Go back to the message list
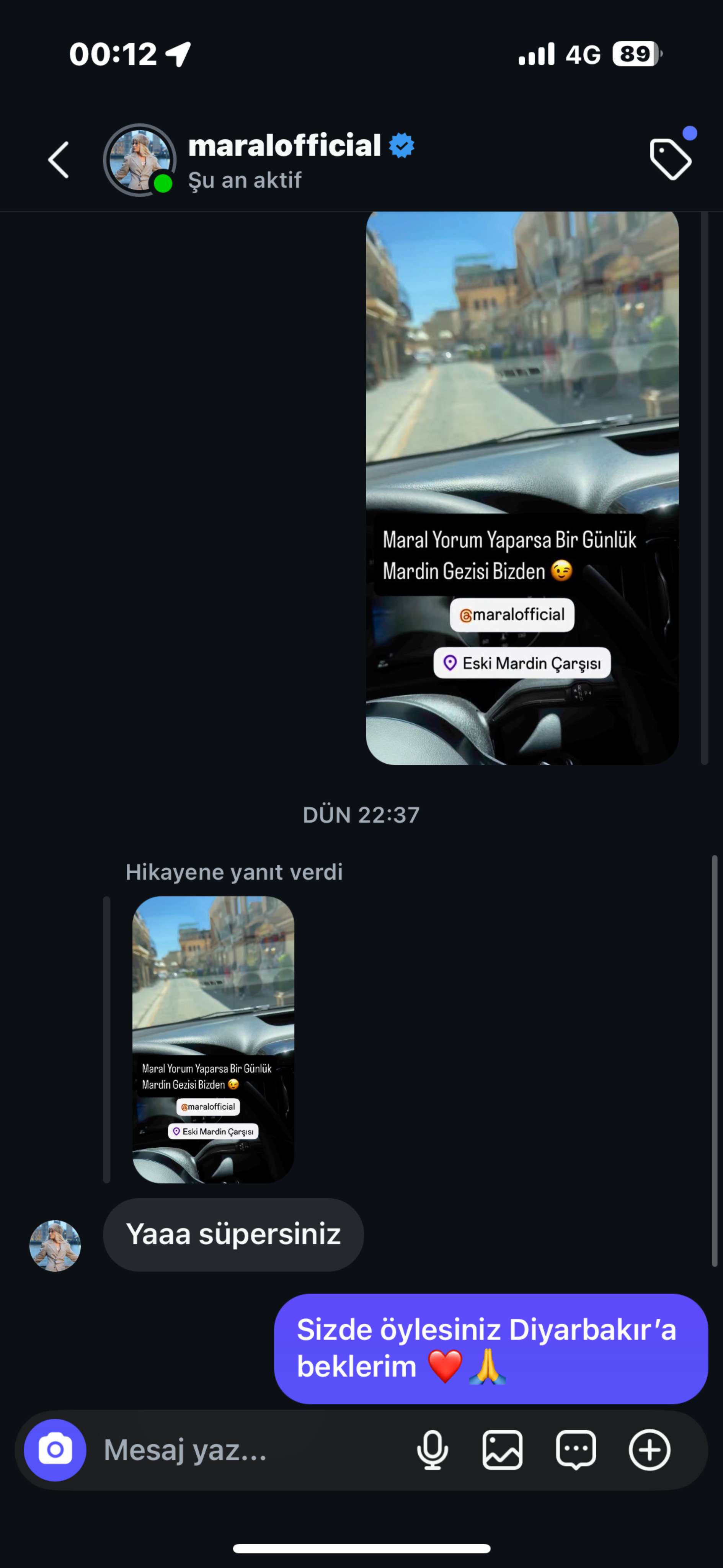The height and width of the screenshot is (1568, 723). click(59, 160)
